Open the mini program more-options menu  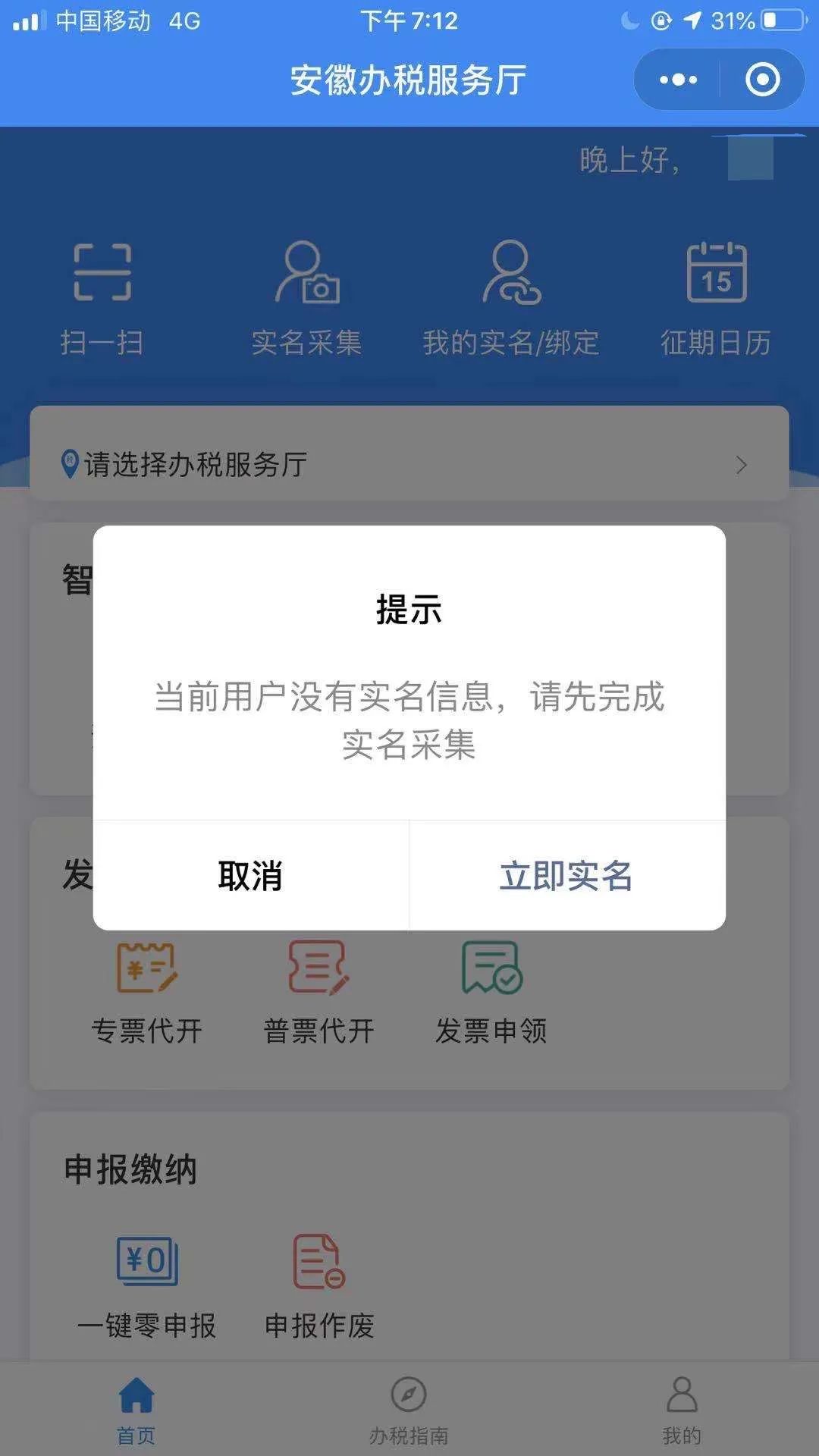(x=678, y=80)
